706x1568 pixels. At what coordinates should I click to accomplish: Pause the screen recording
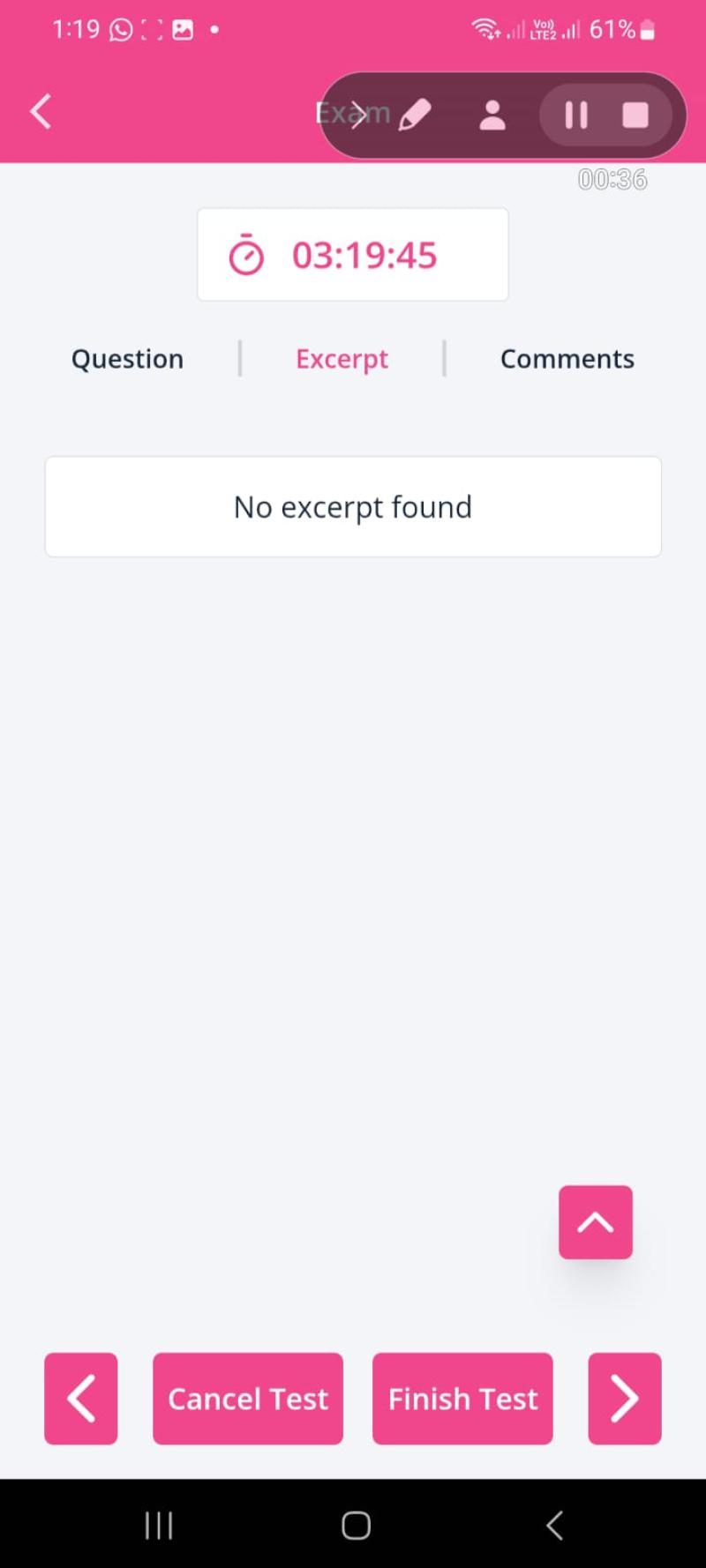pyautogui.click(x=576, y=115)
